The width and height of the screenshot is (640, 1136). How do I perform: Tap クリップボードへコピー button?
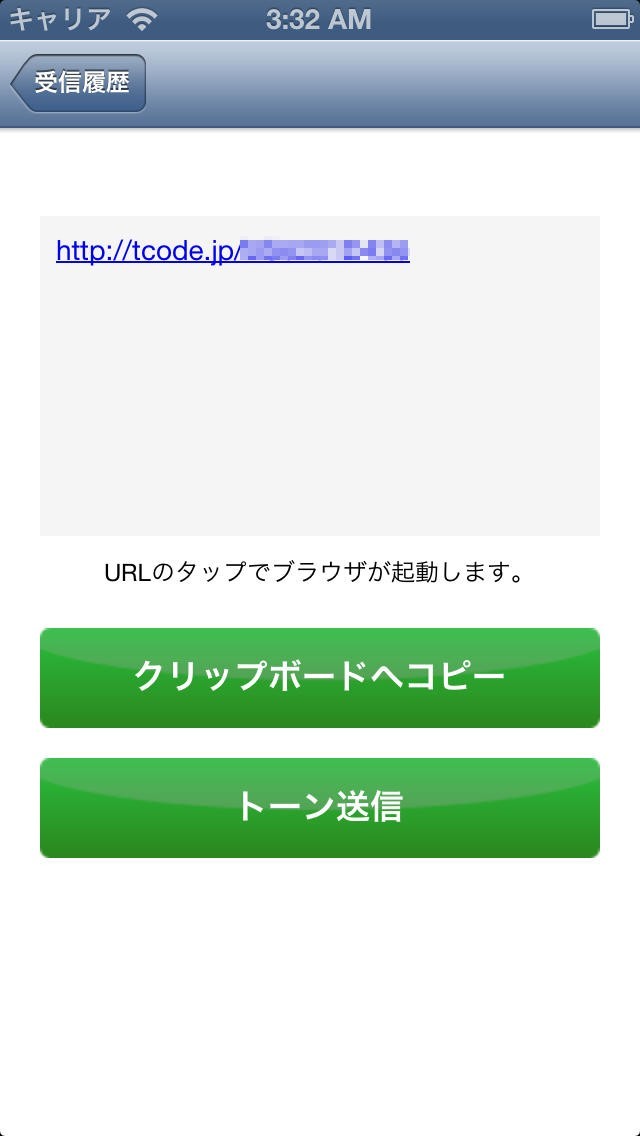tap(320, 677)
